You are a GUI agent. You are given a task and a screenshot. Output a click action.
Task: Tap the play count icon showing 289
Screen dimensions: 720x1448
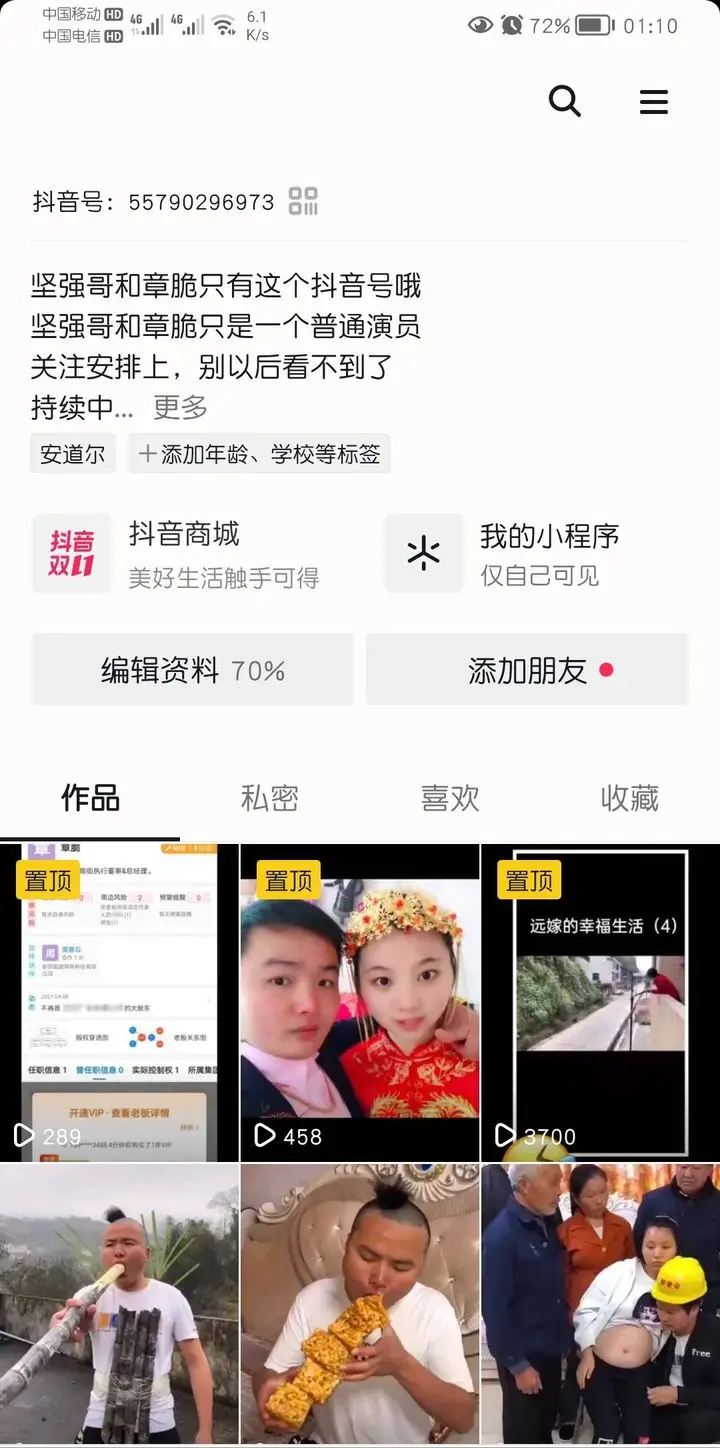pyautogui.click(x=25, y=1136)
